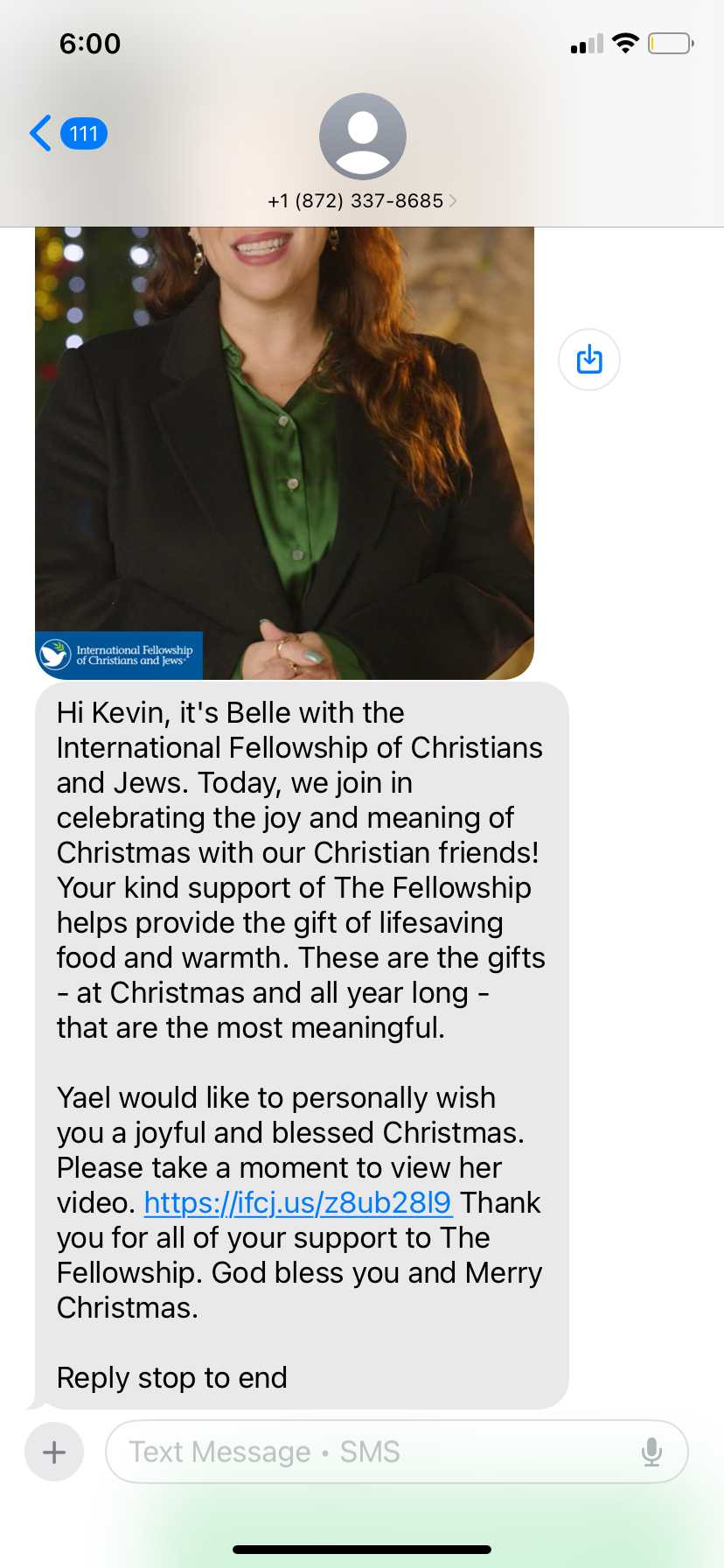Screen dimensions: 724x1568
Task: Open the ifcj.us/z8ub28l9 video link
Action: point(297,1203)
